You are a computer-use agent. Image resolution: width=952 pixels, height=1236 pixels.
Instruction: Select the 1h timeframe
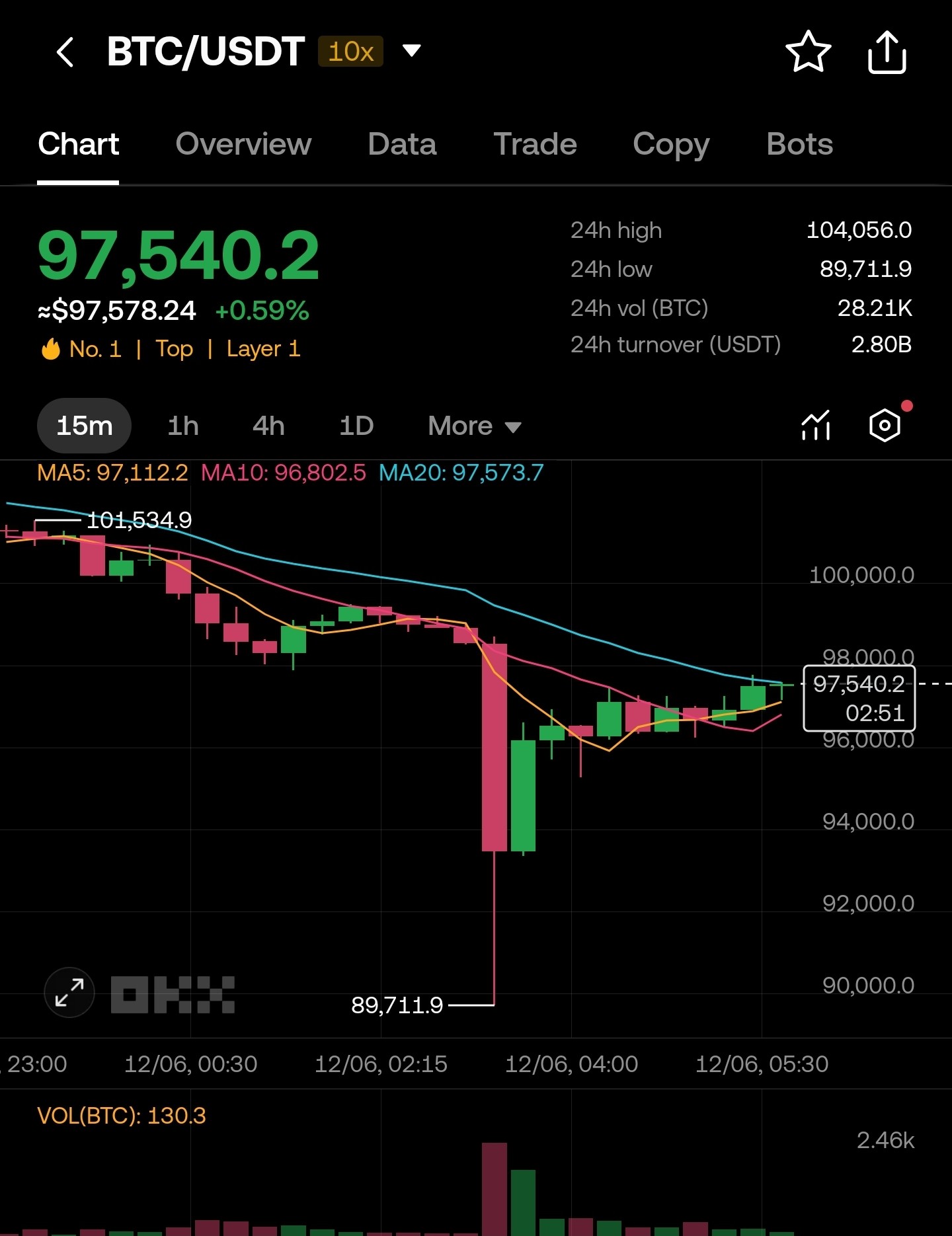183,426
